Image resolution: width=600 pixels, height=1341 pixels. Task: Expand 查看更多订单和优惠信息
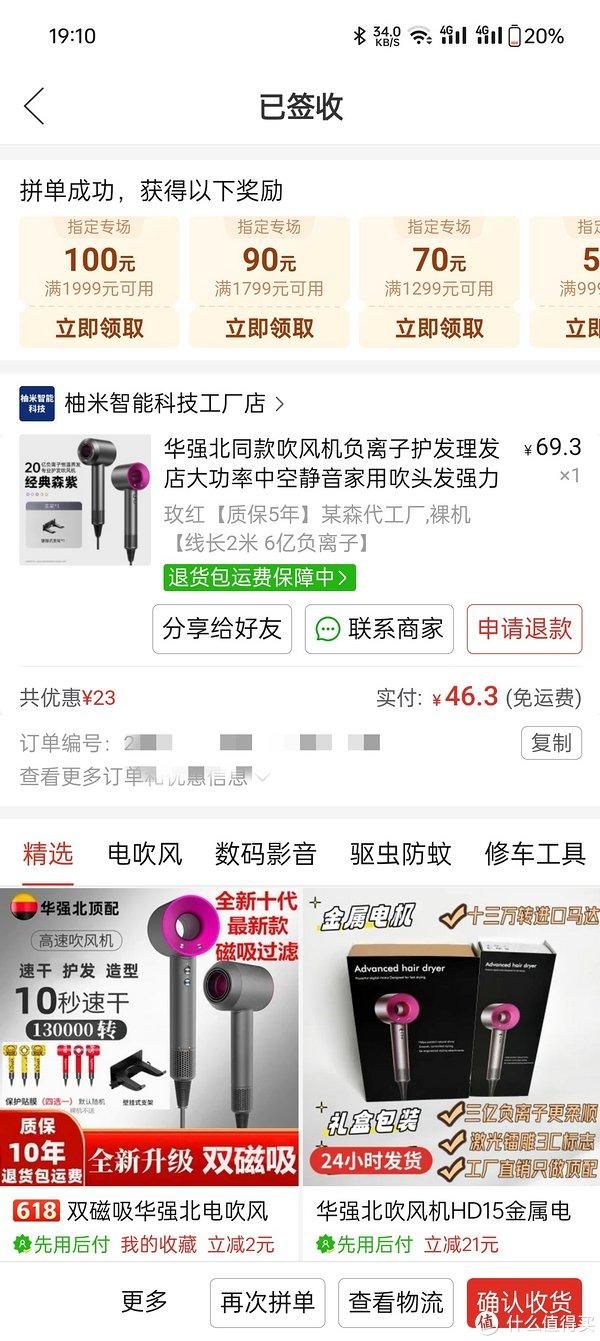click(x=145, y=777)
